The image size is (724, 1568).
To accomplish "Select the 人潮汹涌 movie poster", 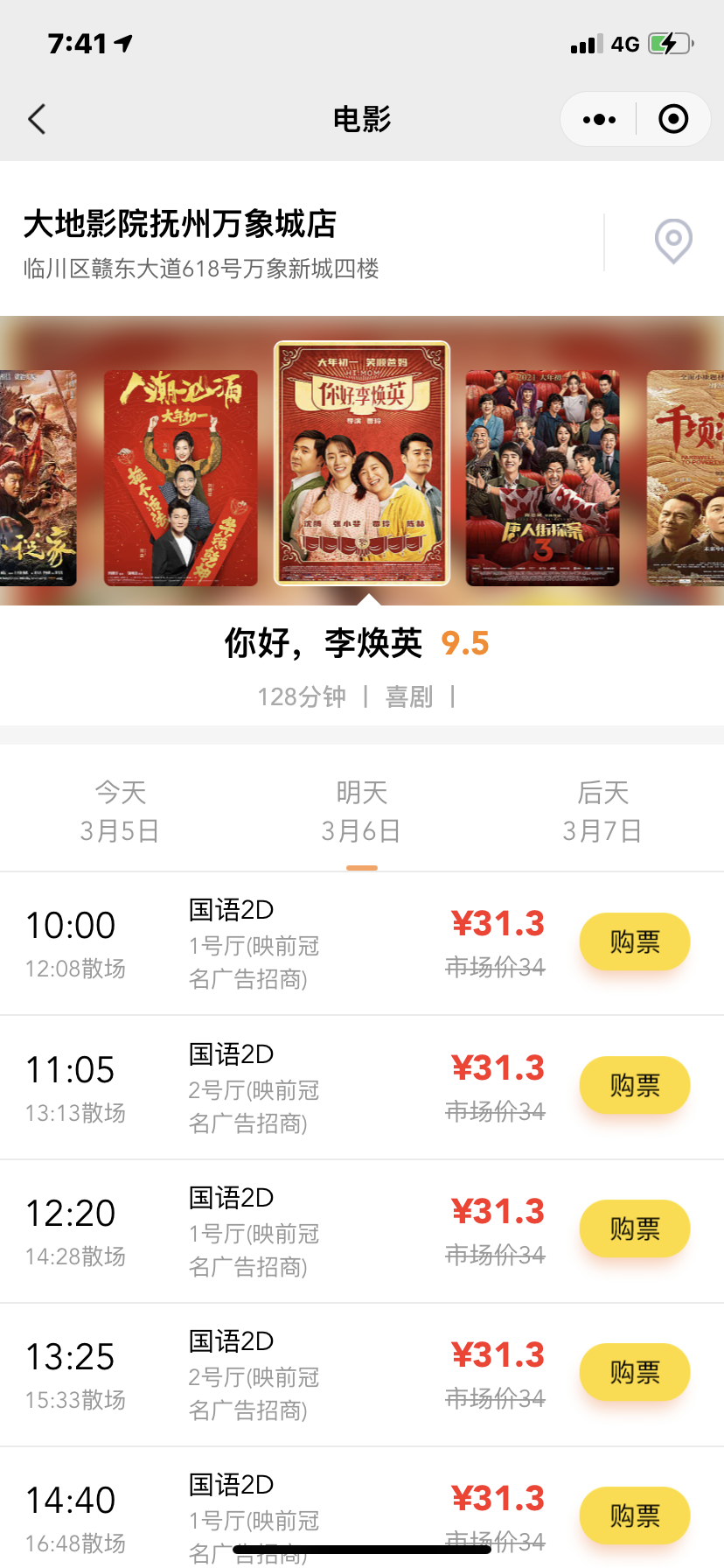I will [181, 478].
